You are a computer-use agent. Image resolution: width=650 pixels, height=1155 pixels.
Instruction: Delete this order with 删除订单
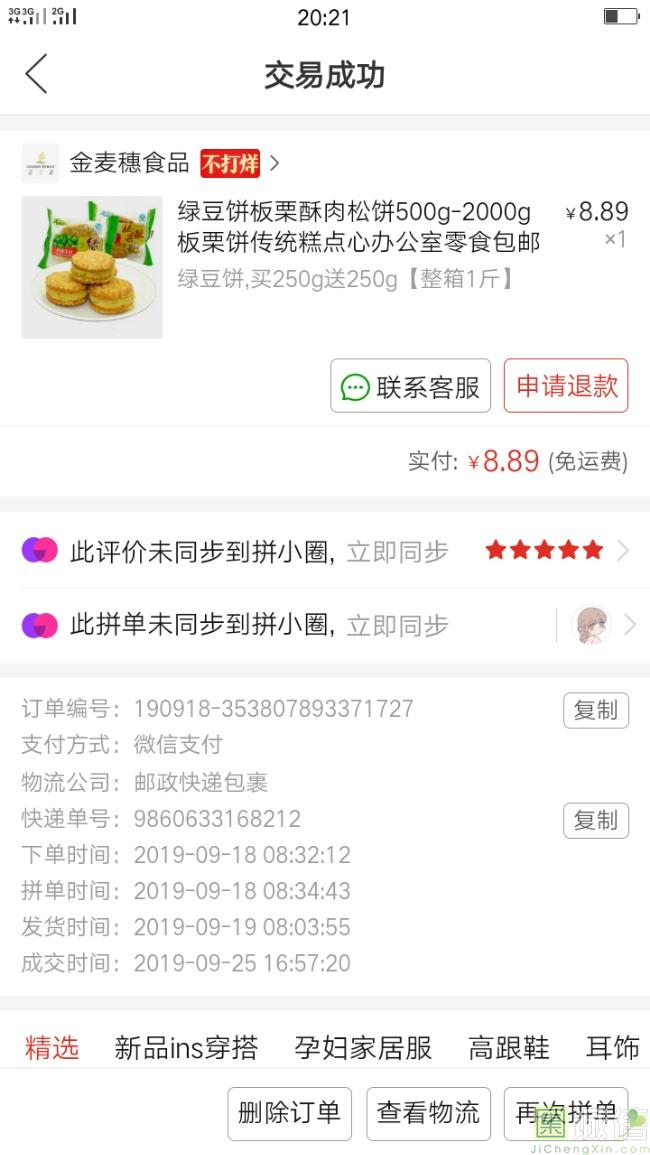point(289,1113)
